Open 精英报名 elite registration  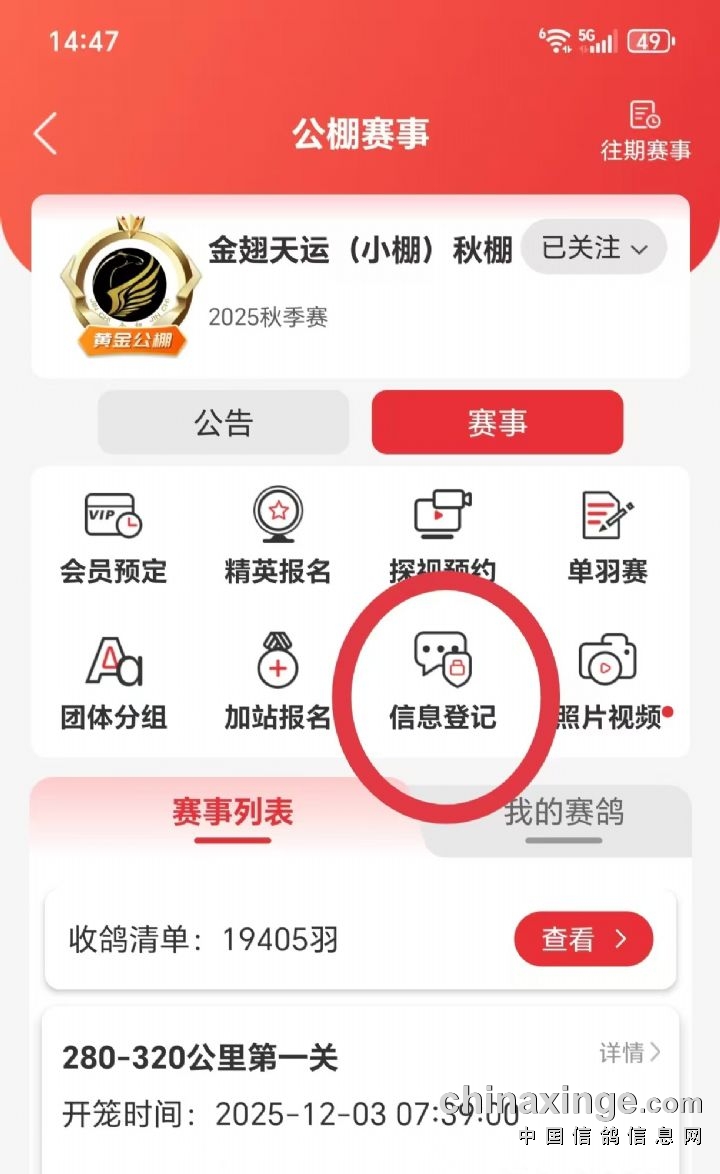278,538
